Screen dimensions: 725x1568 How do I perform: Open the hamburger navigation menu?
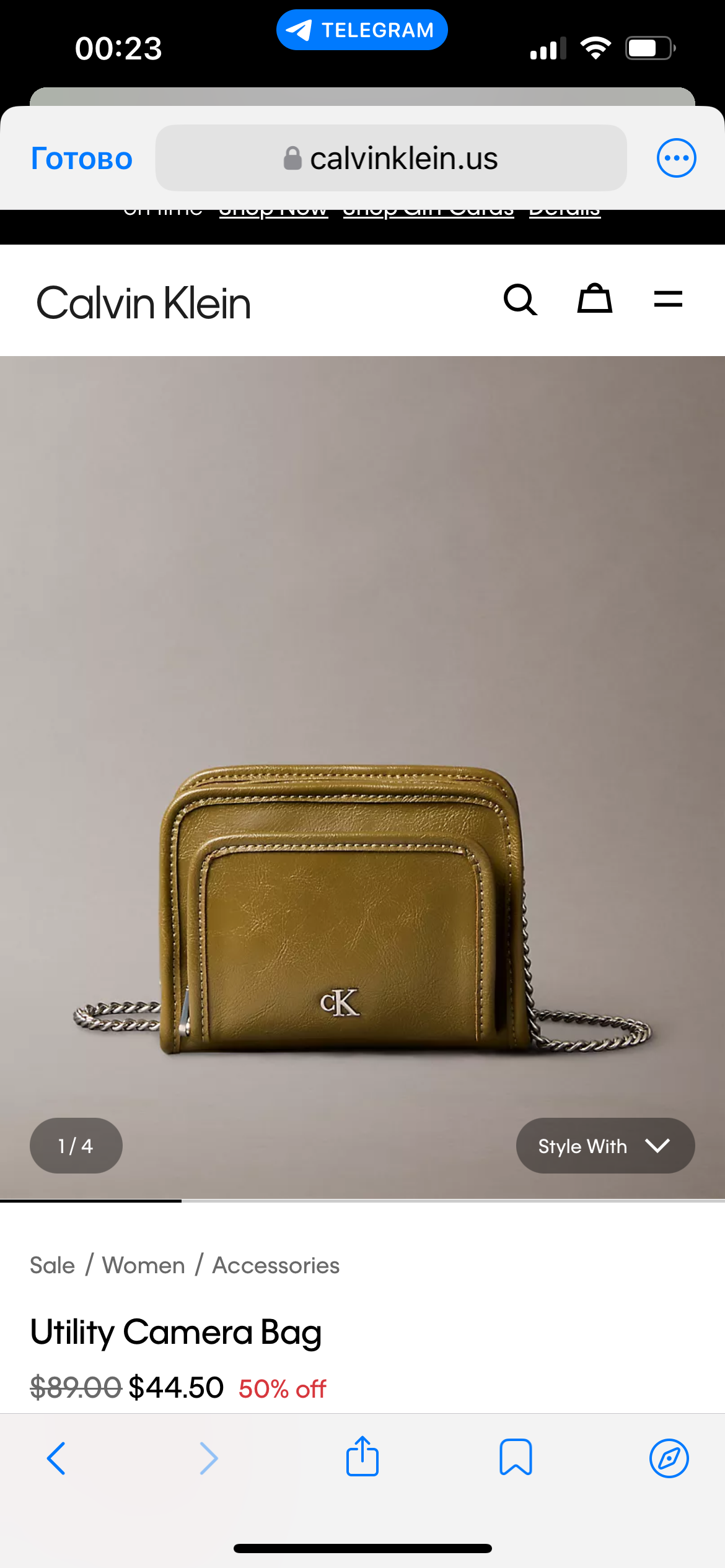(x=668, y=300)
